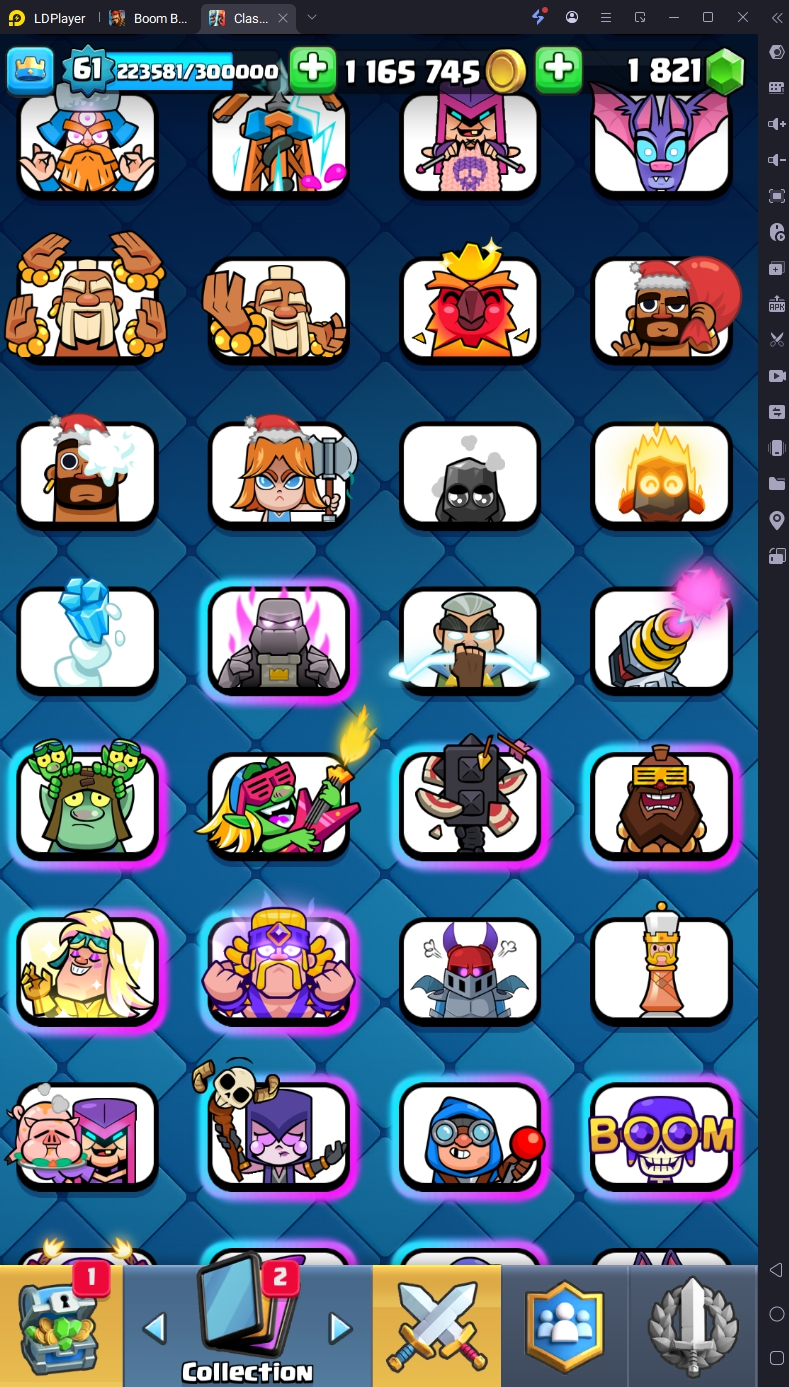Open the Shop chest tab
The height and width of the screenshot is (1387, 789).
coord(62,1325)
